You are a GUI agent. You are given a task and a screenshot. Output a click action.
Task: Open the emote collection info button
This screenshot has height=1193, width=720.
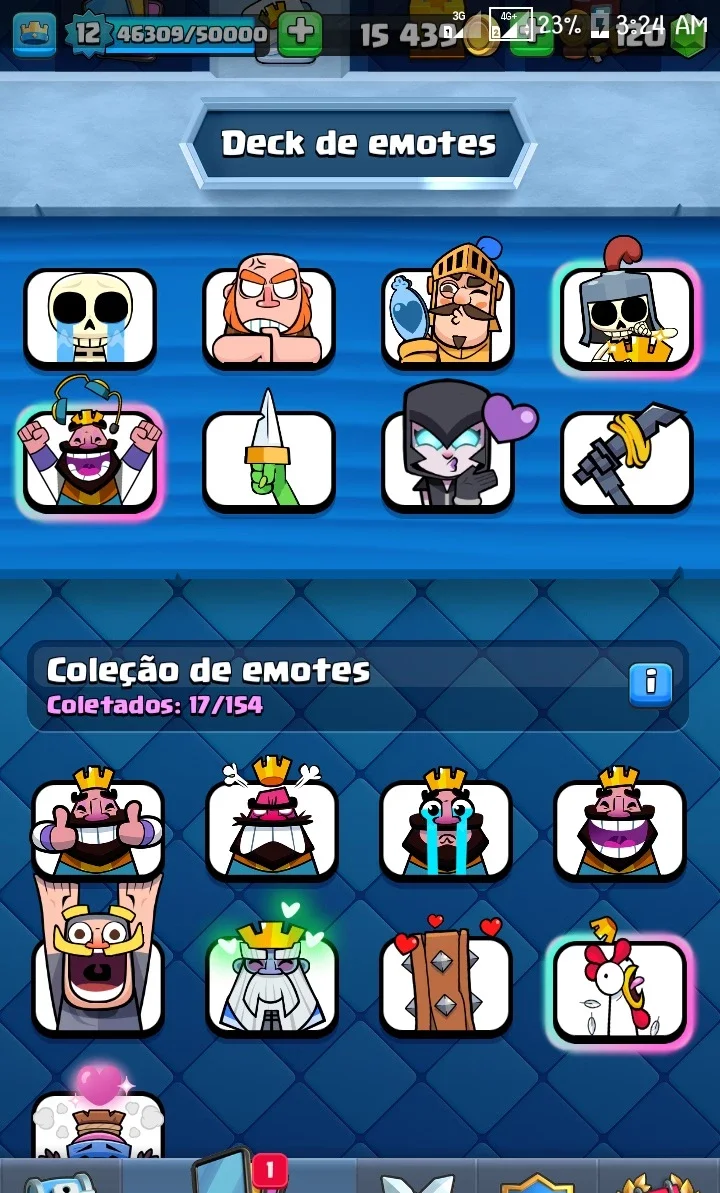(651, 685)
